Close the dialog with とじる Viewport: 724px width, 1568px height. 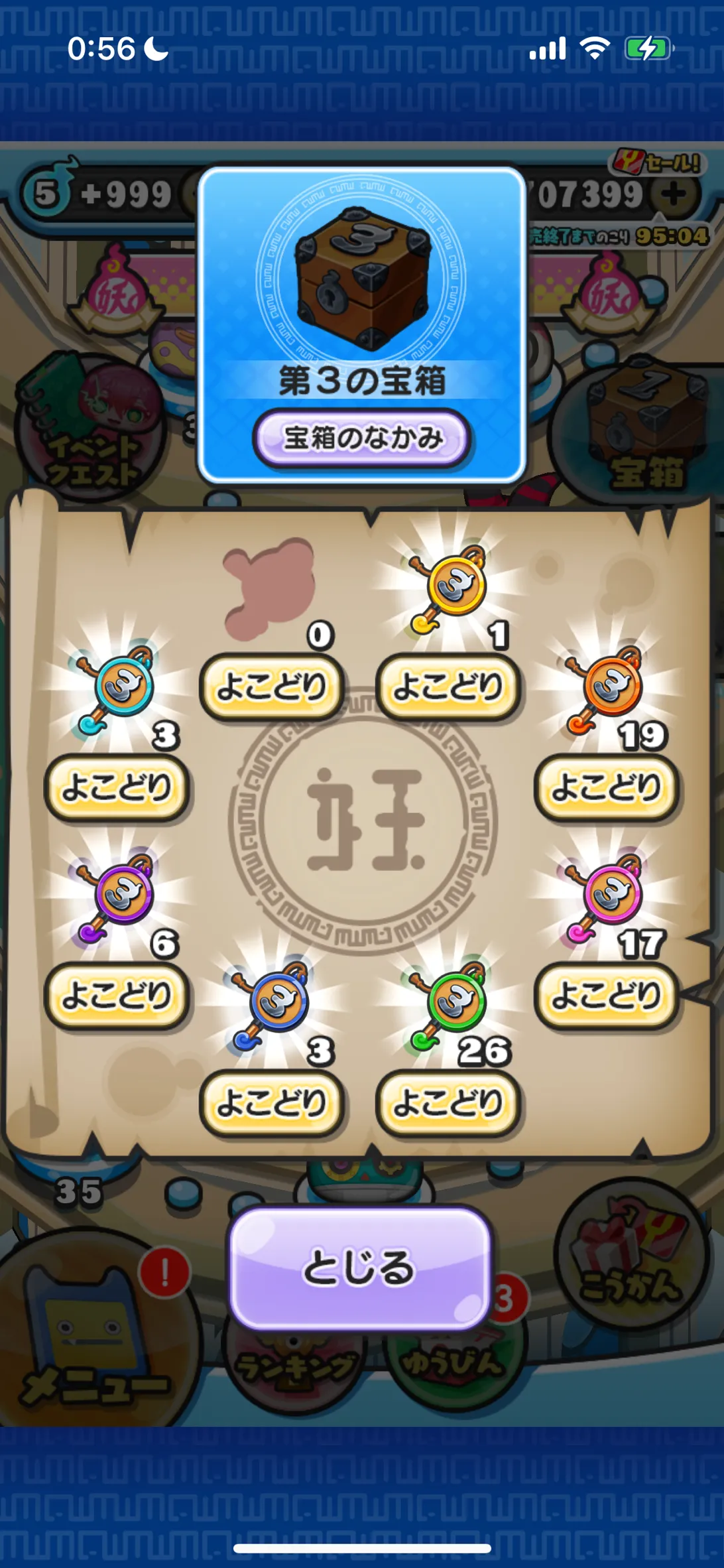coord(360,1268)
